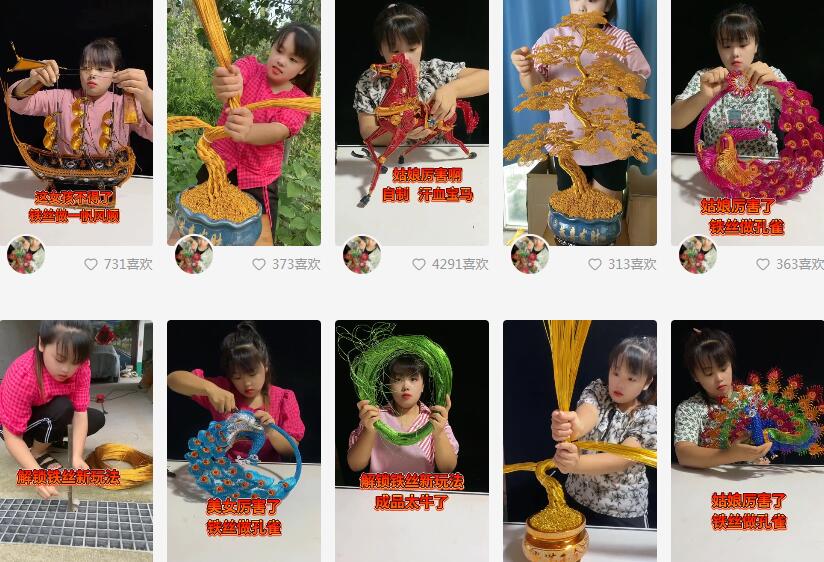Like the video with 313喜欢
Screen dimensions: 824x562
tap(595, 265)
